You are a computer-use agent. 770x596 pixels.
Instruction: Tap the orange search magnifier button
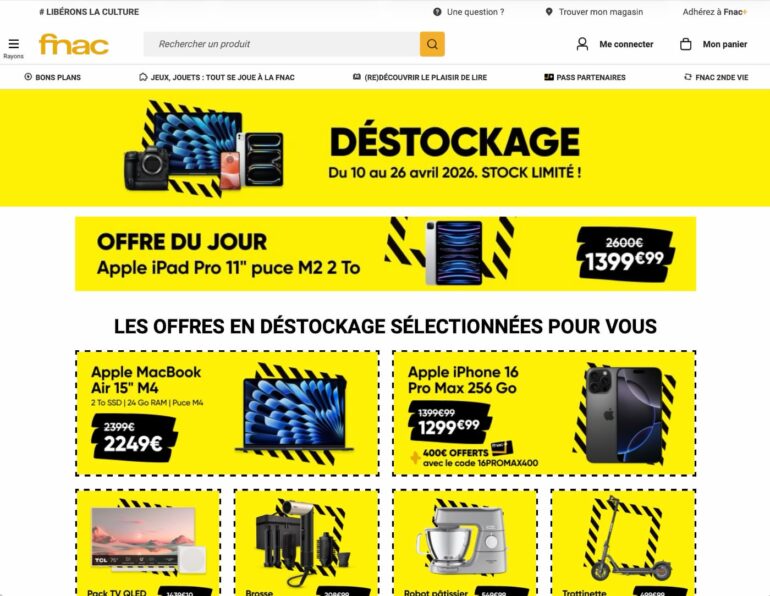click(x=432, y=44)
